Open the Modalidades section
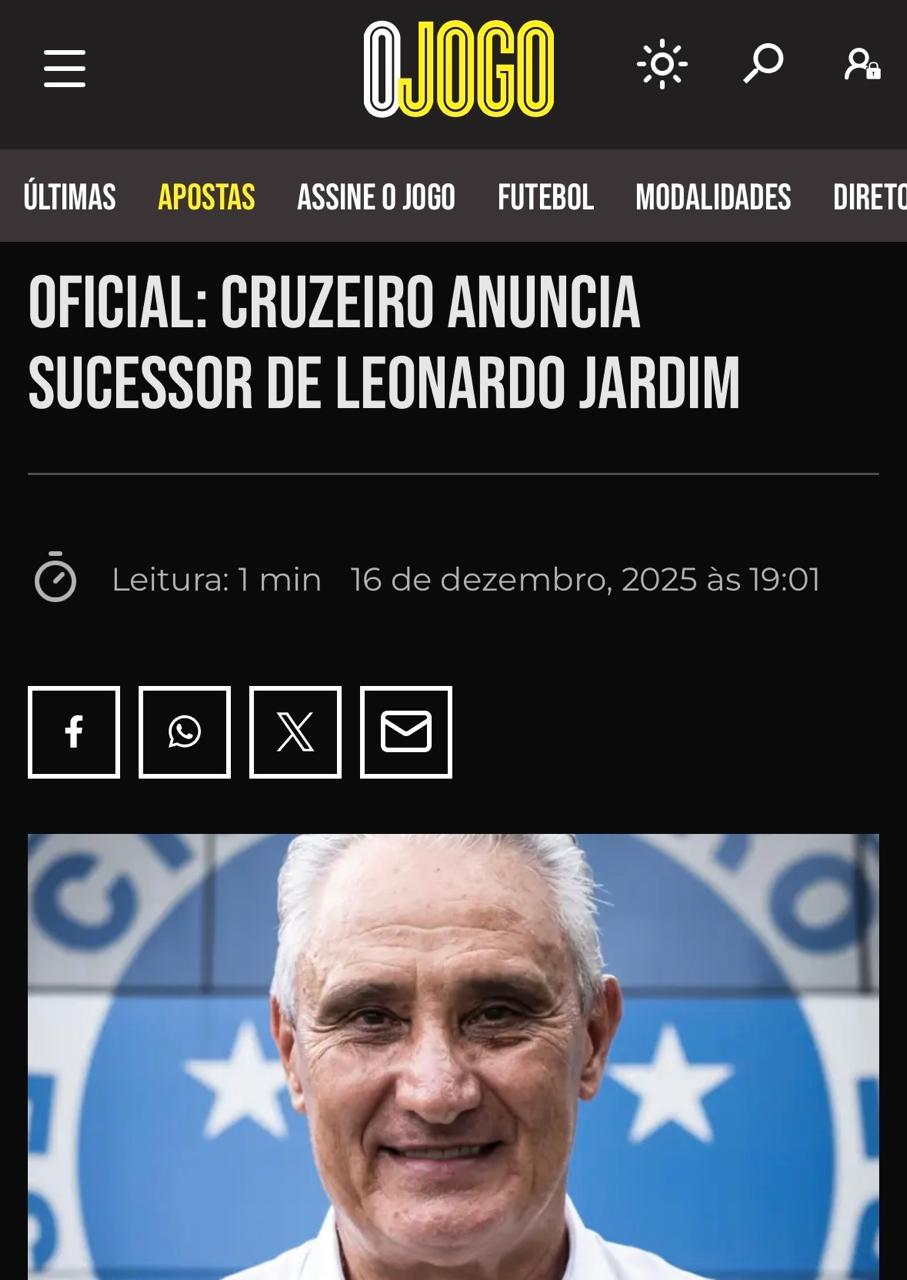Screen dimensions: 907x1280 [713, 197]
